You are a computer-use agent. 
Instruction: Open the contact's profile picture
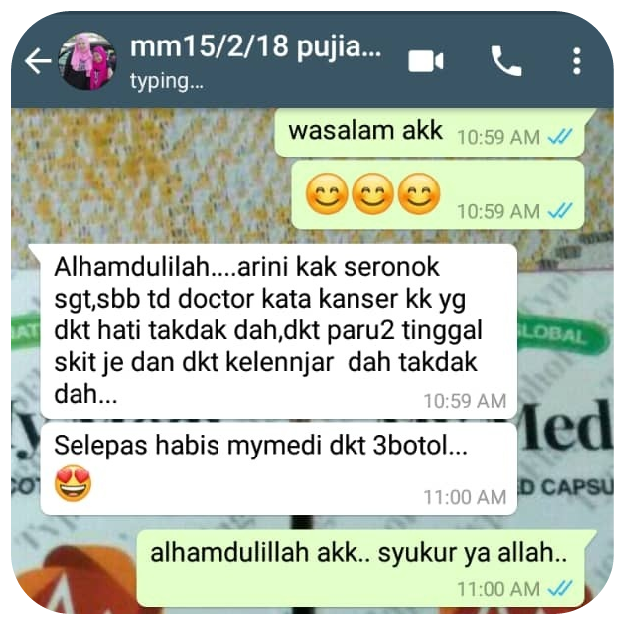click(x=88, y=62)
